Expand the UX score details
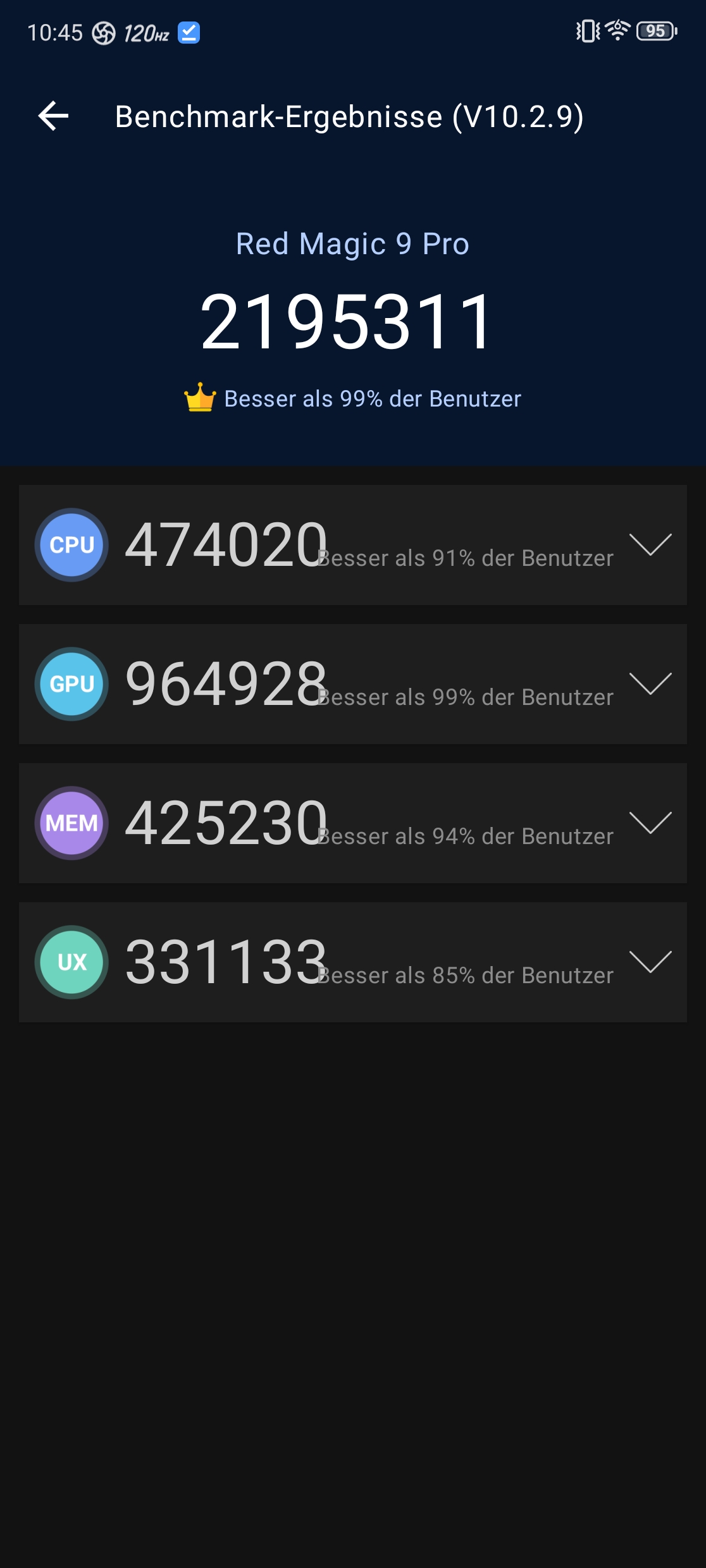The height and width of the screenshot is (1568, 706). (x=650, y=962)
